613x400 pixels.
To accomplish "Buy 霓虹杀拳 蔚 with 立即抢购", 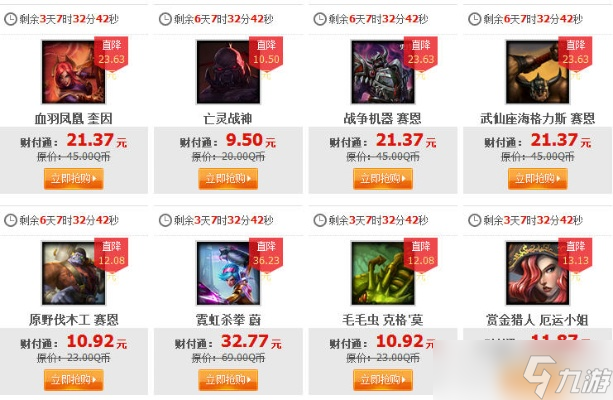I will point(227,379).
